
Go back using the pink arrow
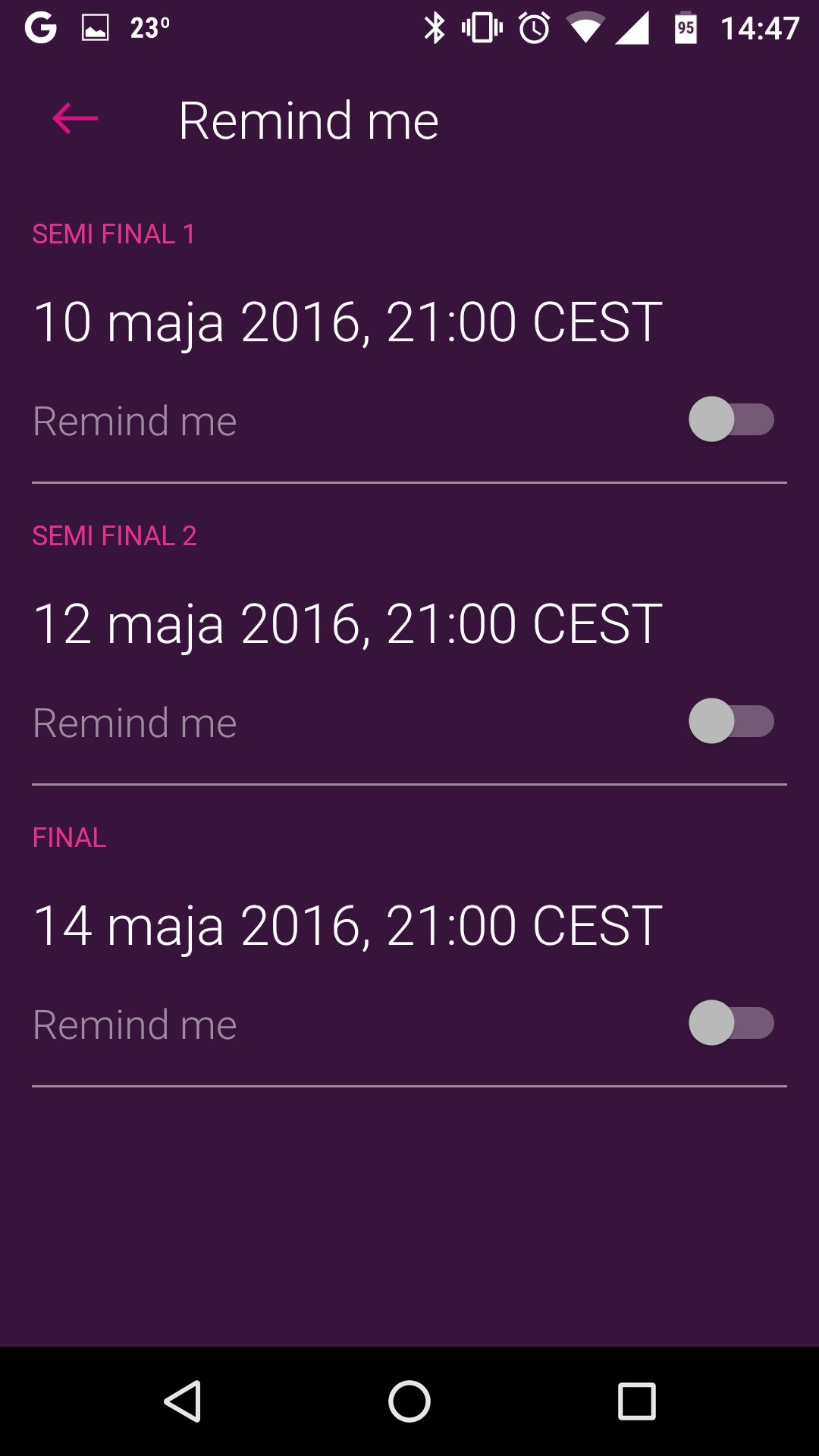[x=74, y=119]
